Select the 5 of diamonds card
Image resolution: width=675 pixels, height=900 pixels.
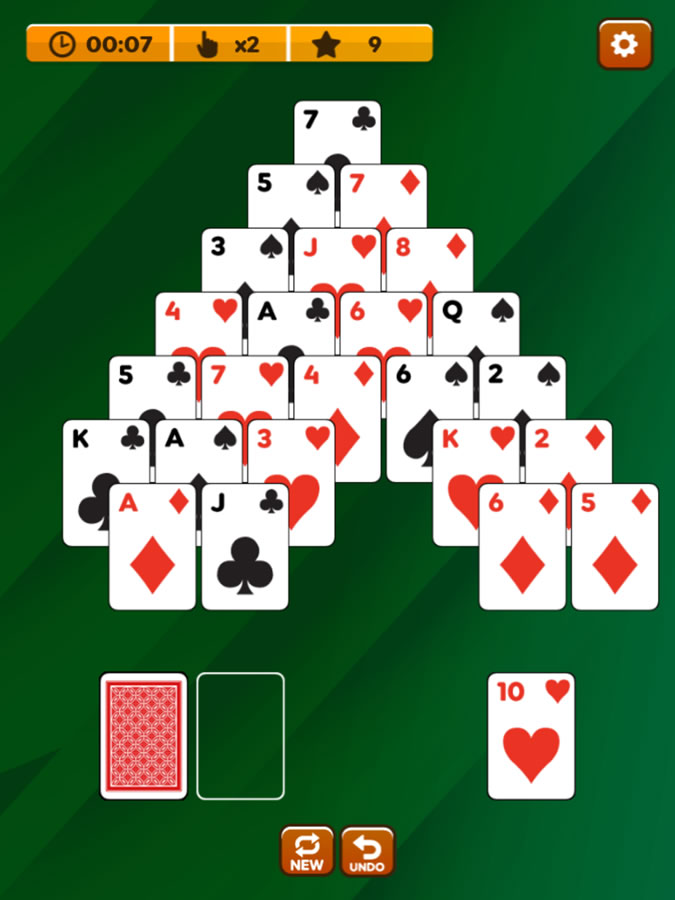click(615, 550)
